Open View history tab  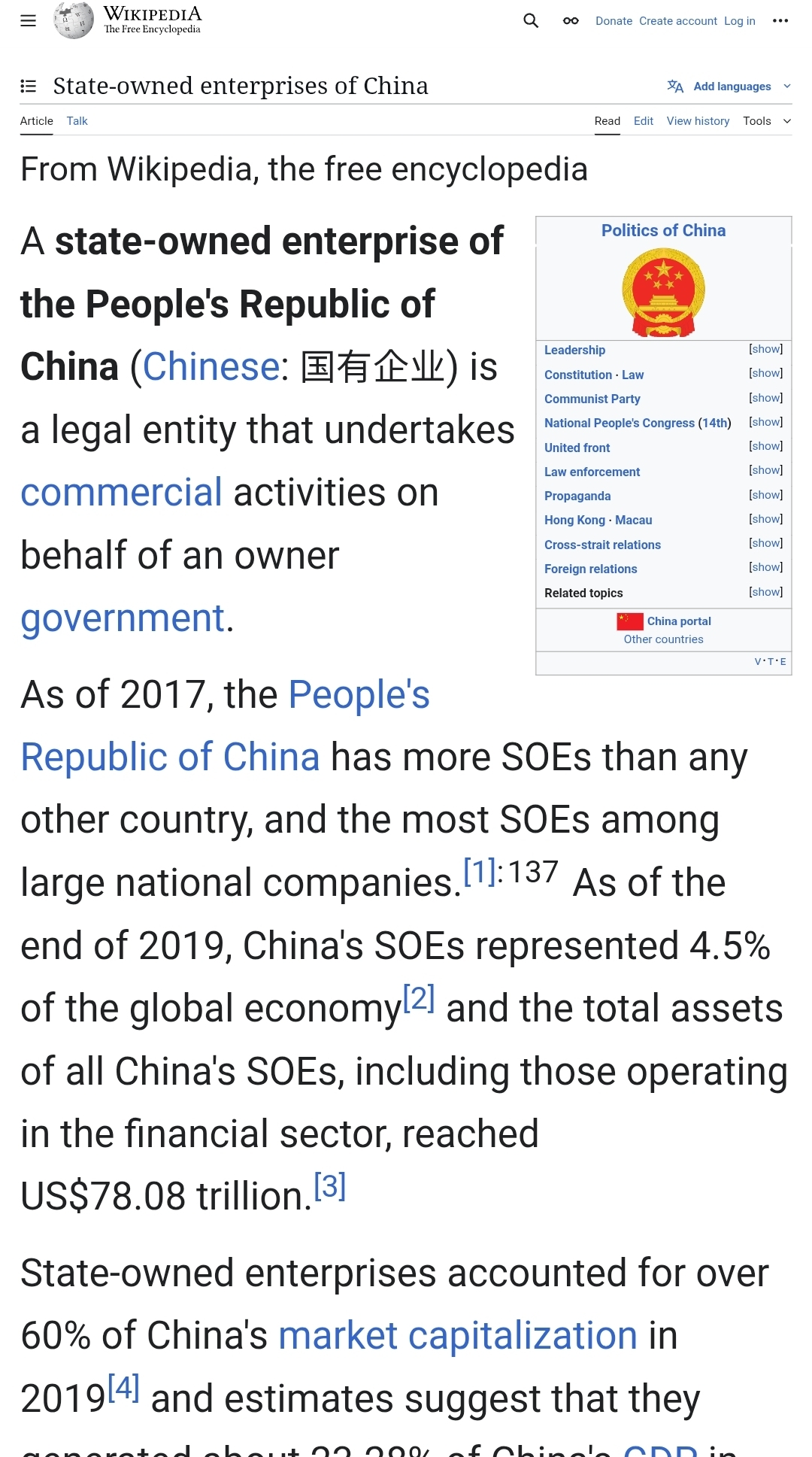coord(698,121)
